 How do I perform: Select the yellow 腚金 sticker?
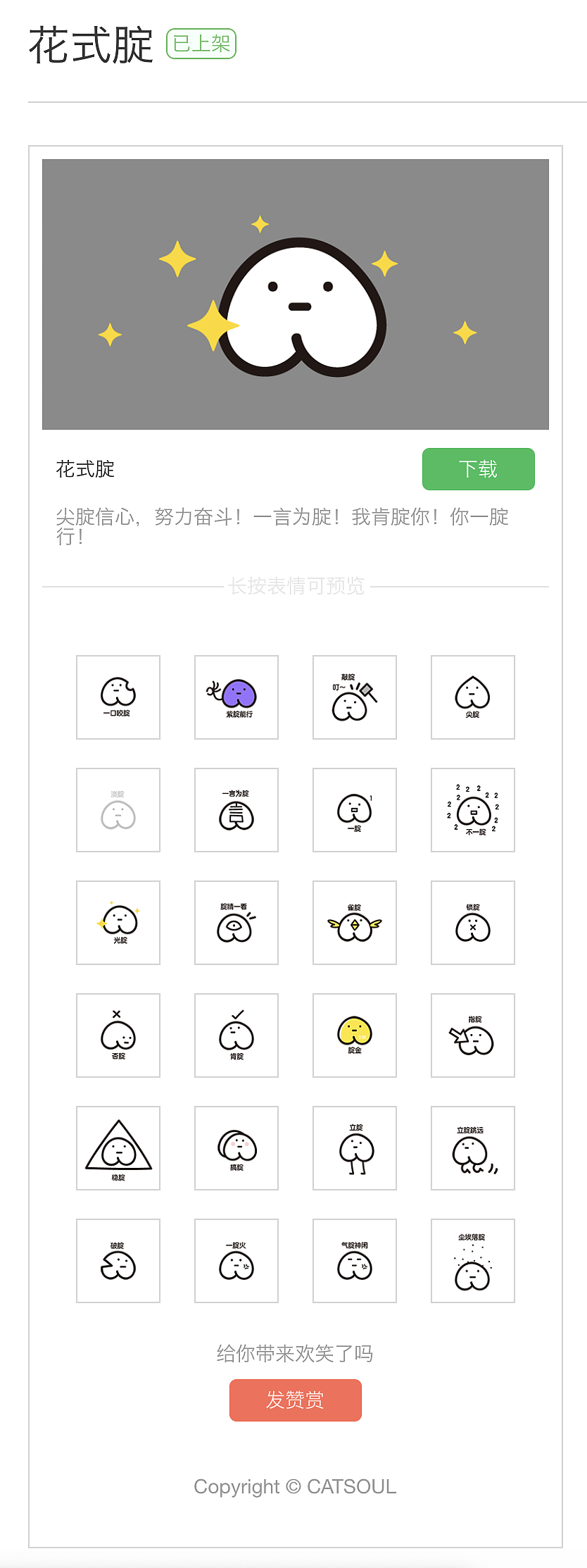click(355, 1035)
